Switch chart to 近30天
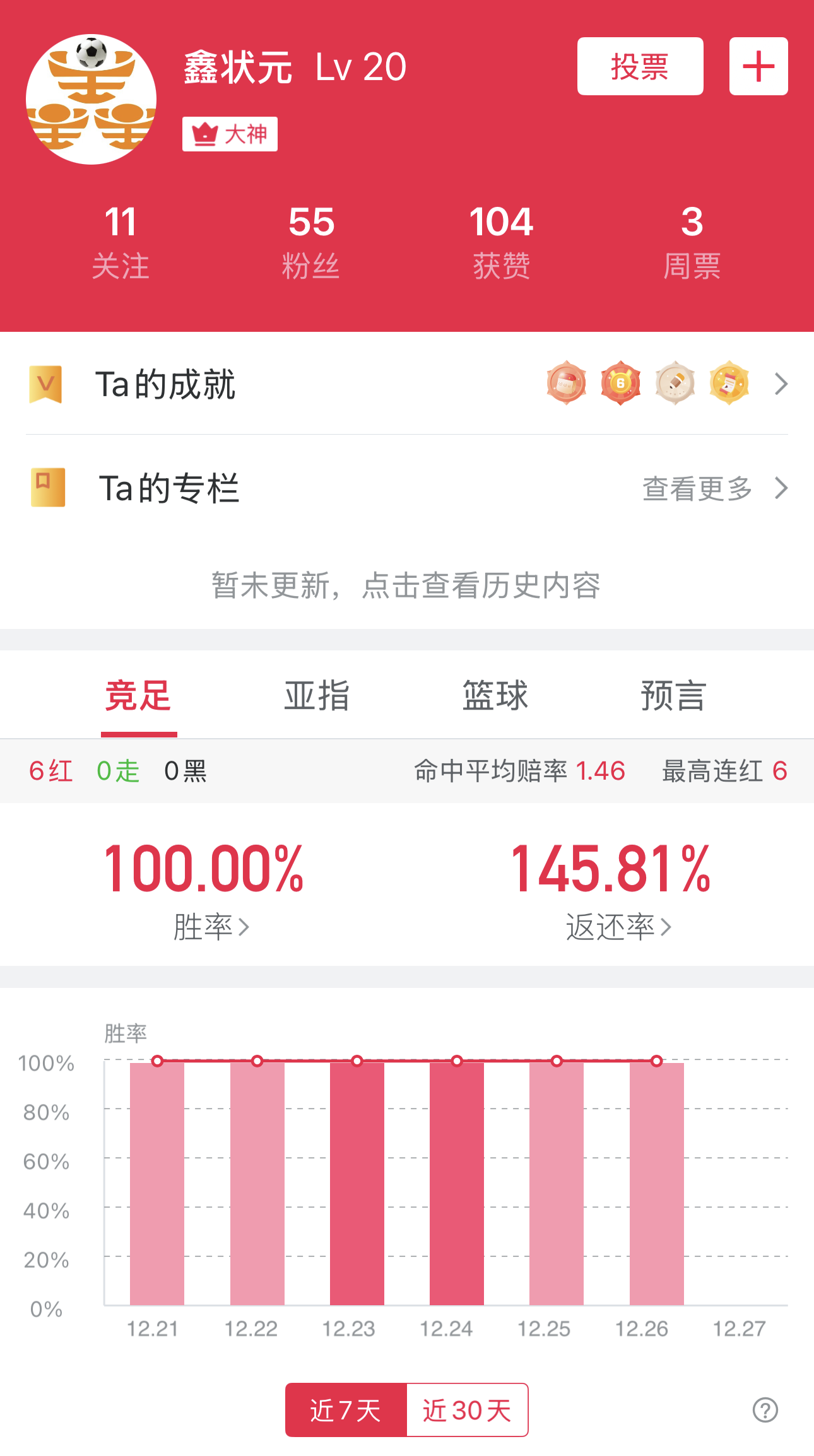The height and width of the screenshot is (1456, 814). [467, 1410]
